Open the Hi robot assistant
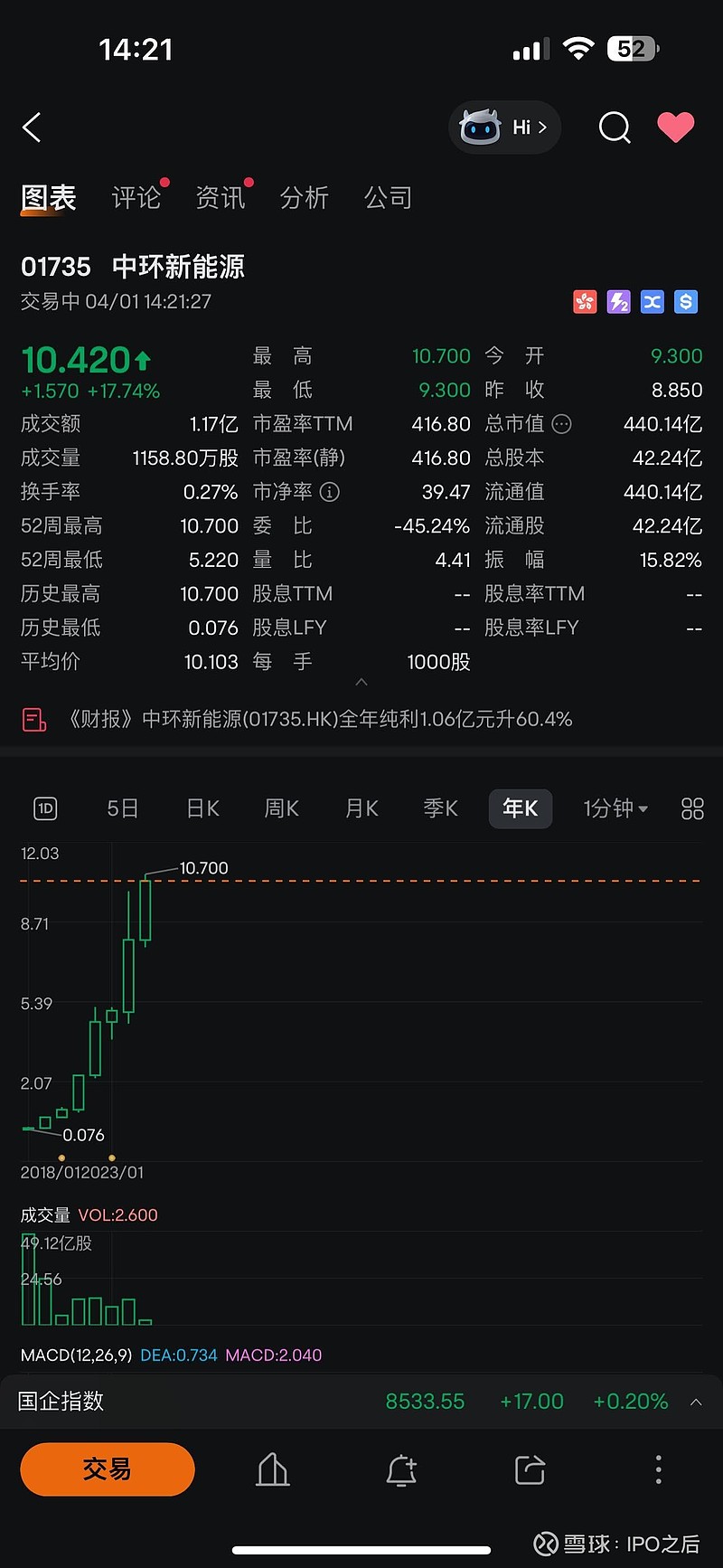Screen dimensions: 723x1568 [x=504, y=128]
